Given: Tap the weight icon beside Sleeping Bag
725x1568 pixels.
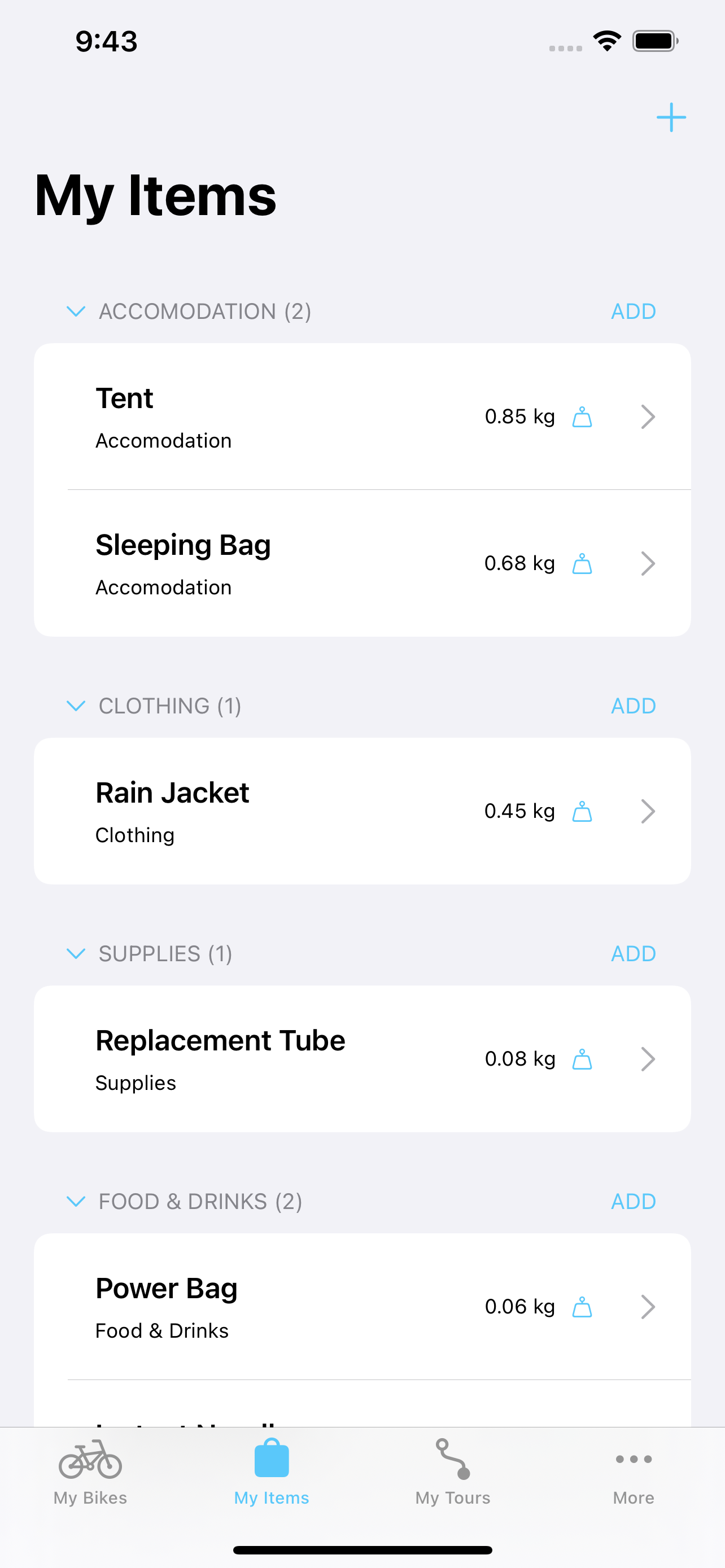Looking at the screenshot, I should pos(582,563).
